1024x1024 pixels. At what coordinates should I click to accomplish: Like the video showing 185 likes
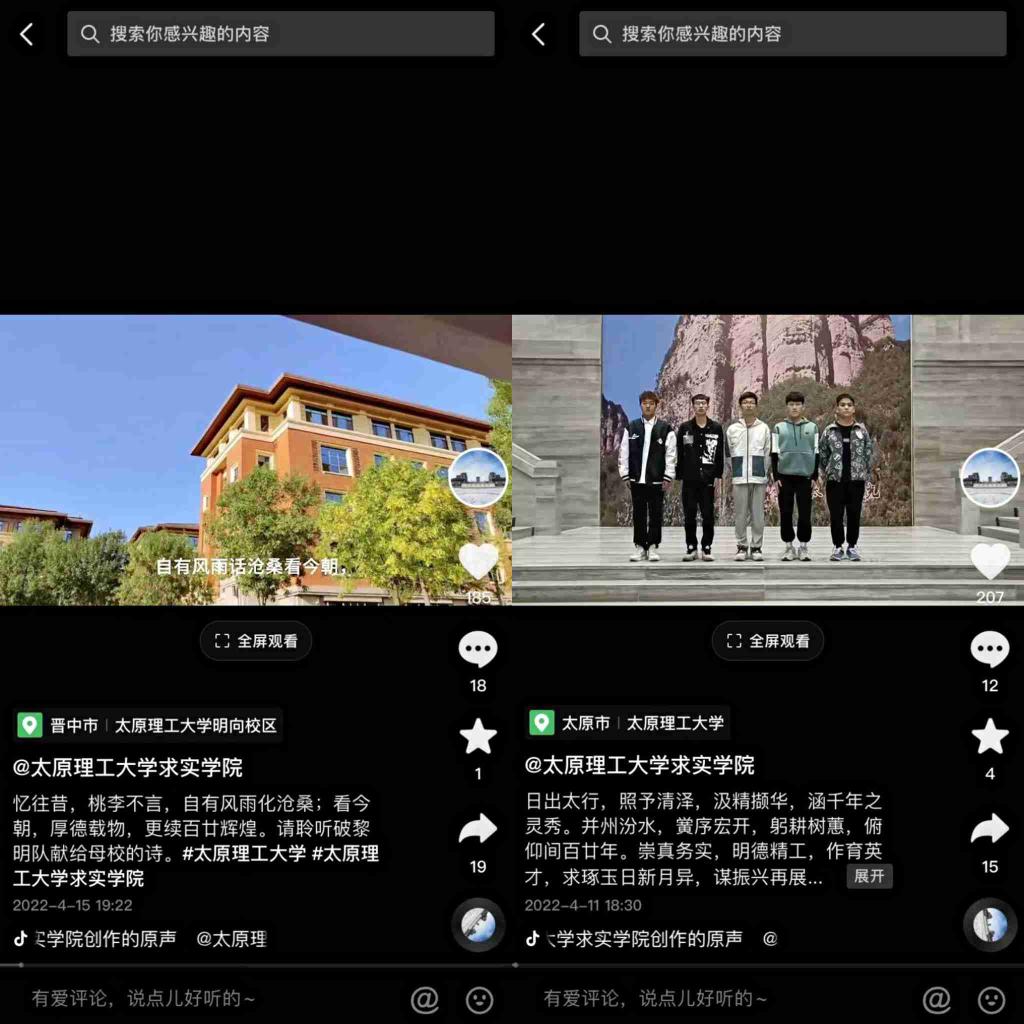pyautogui.click(x=478, y=562)
